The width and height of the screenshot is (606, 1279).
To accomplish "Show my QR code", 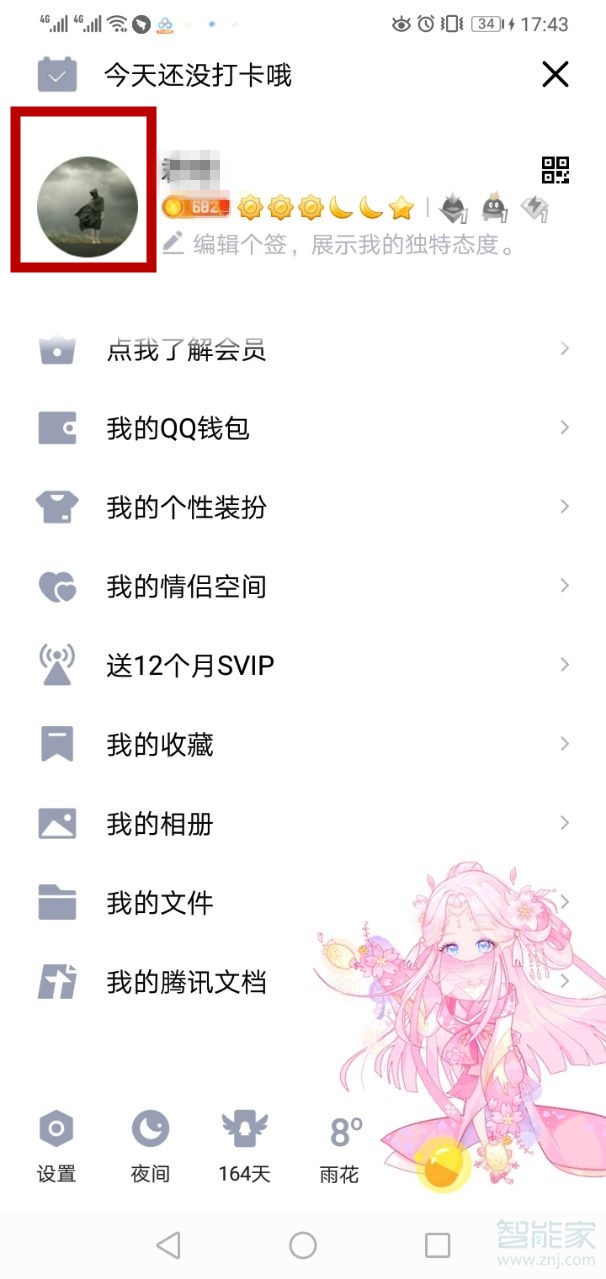I will pyautogui.click(x=555, y=170).
